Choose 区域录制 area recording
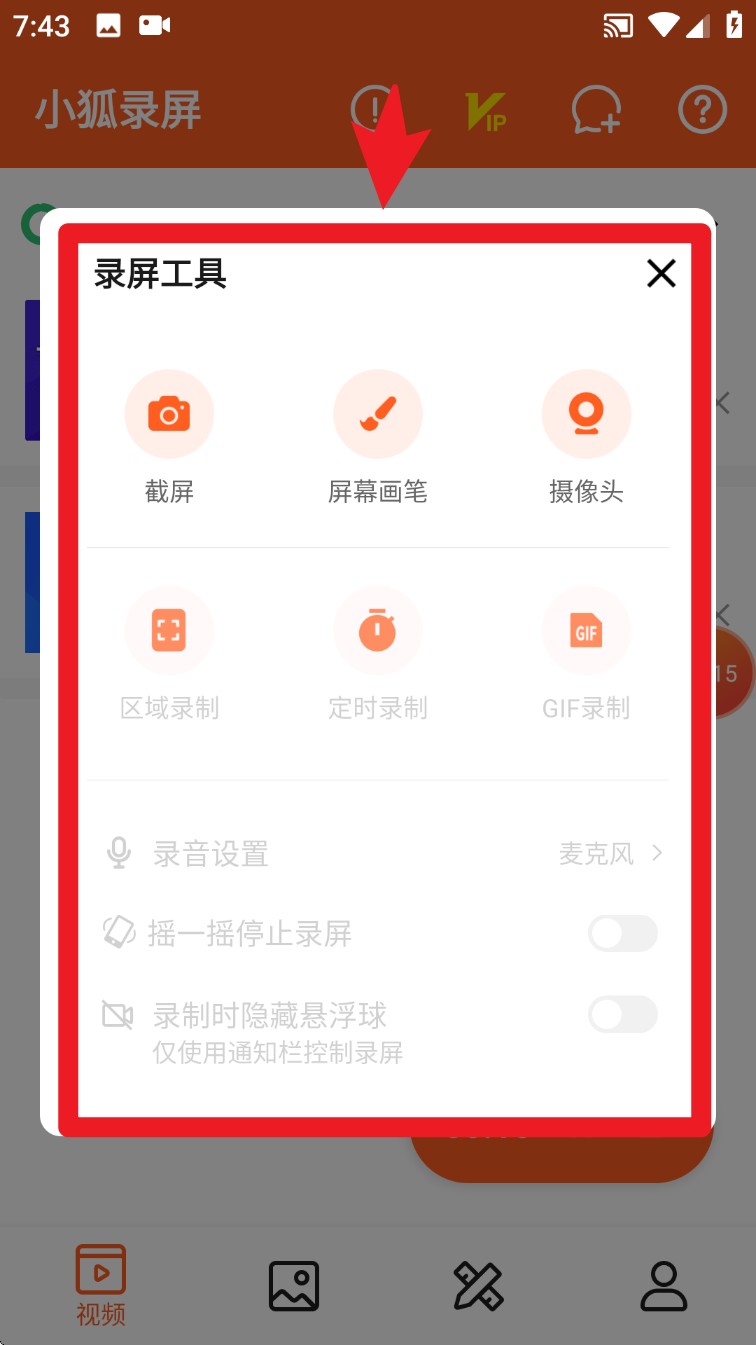The height and width of the screenshot is (1345, 756). [169, 632]
